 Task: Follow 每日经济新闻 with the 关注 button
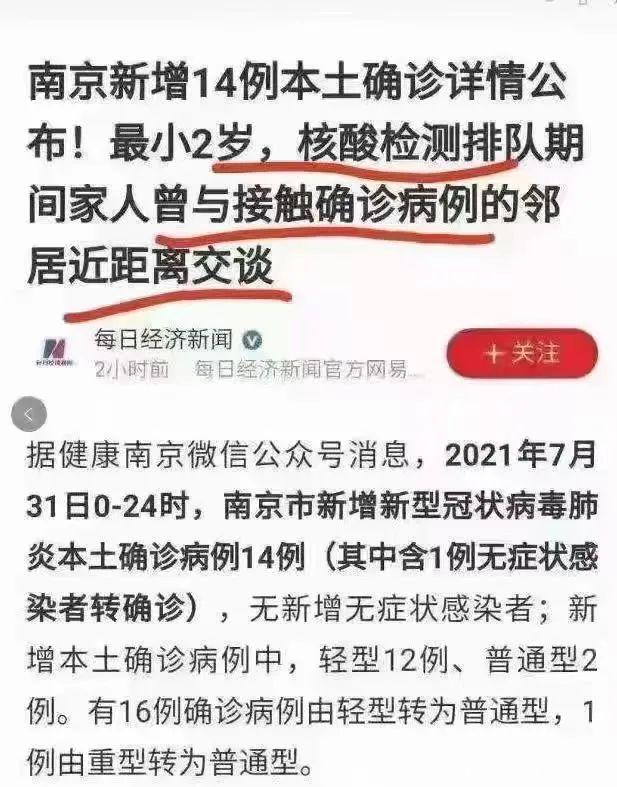[x=521, y=354]
